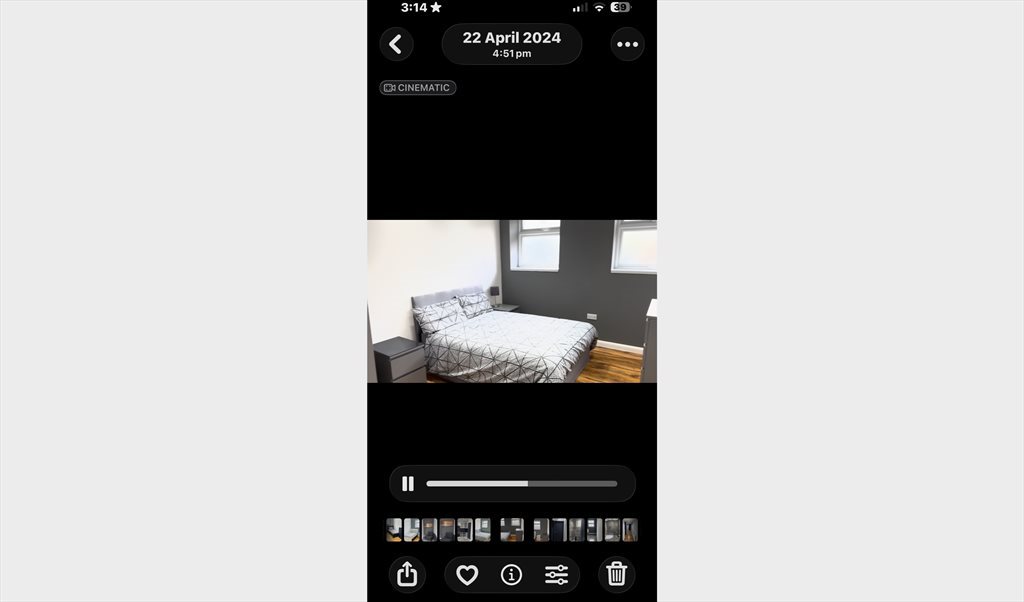Share this video

click(406, 574)
